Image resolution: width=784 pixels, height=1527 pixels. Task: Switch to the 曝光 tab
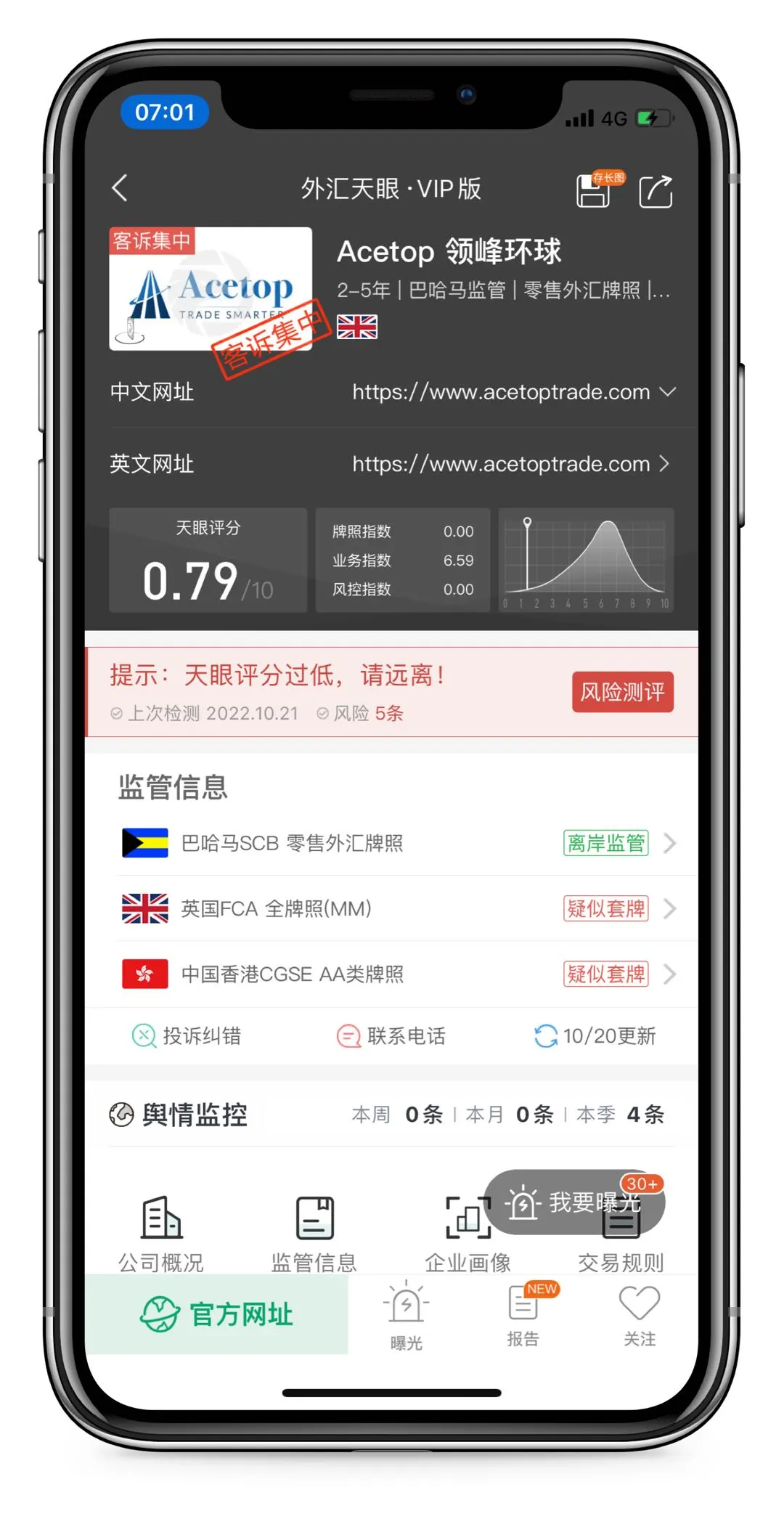pyautogui.click(x=406, y=1316)
